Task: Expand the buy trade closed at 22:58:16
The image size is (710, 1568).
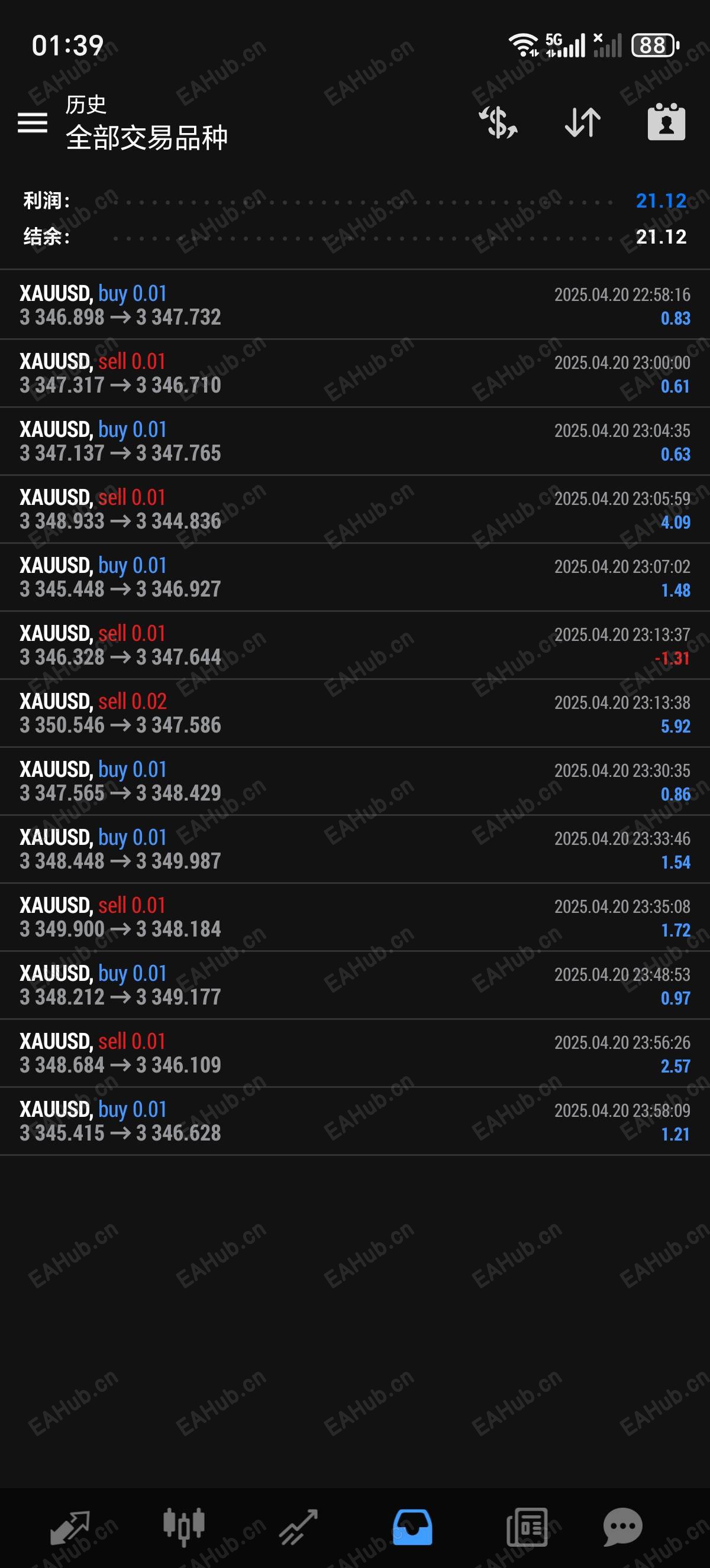Action: pyautogui.click(x=355, y=305)
